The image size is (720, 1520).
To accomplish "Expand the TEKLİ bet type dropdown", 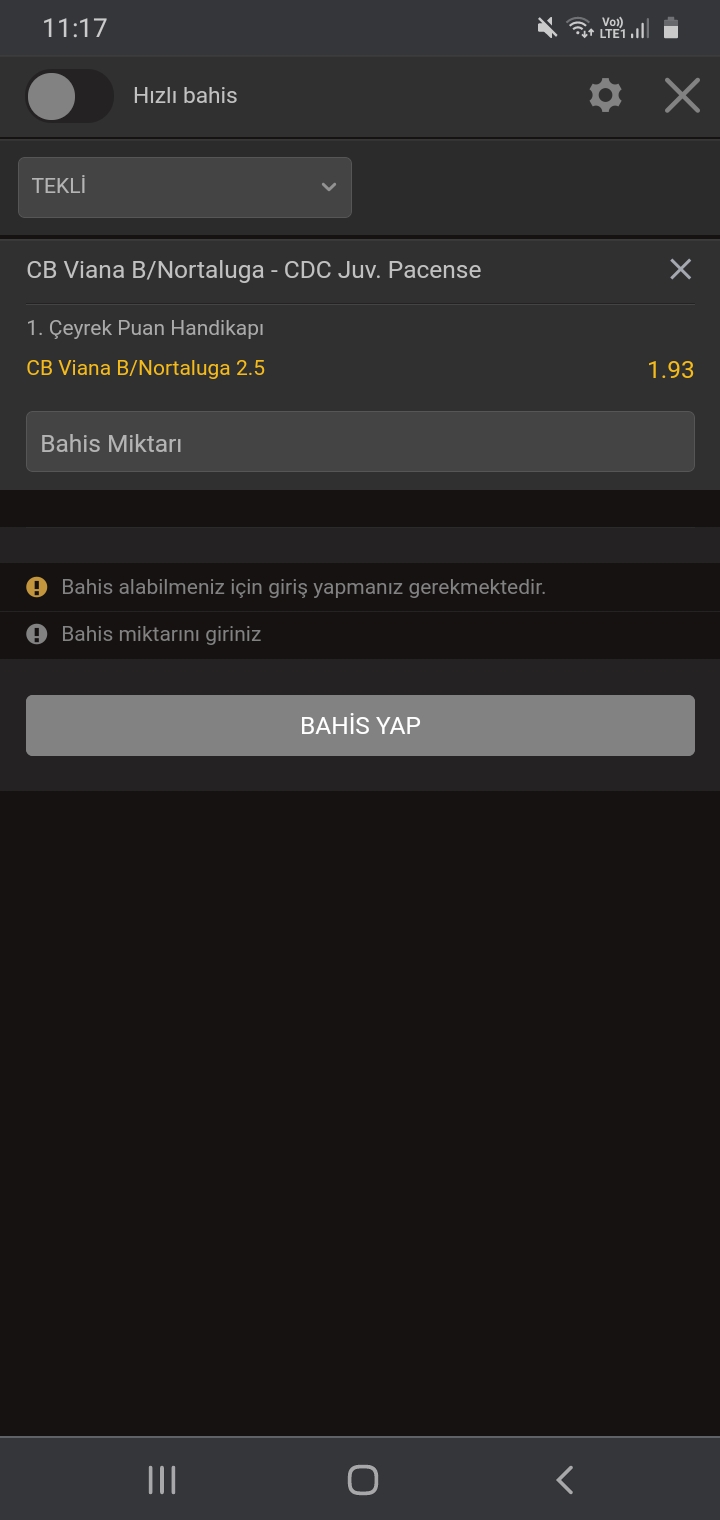I will coord(185,187).
